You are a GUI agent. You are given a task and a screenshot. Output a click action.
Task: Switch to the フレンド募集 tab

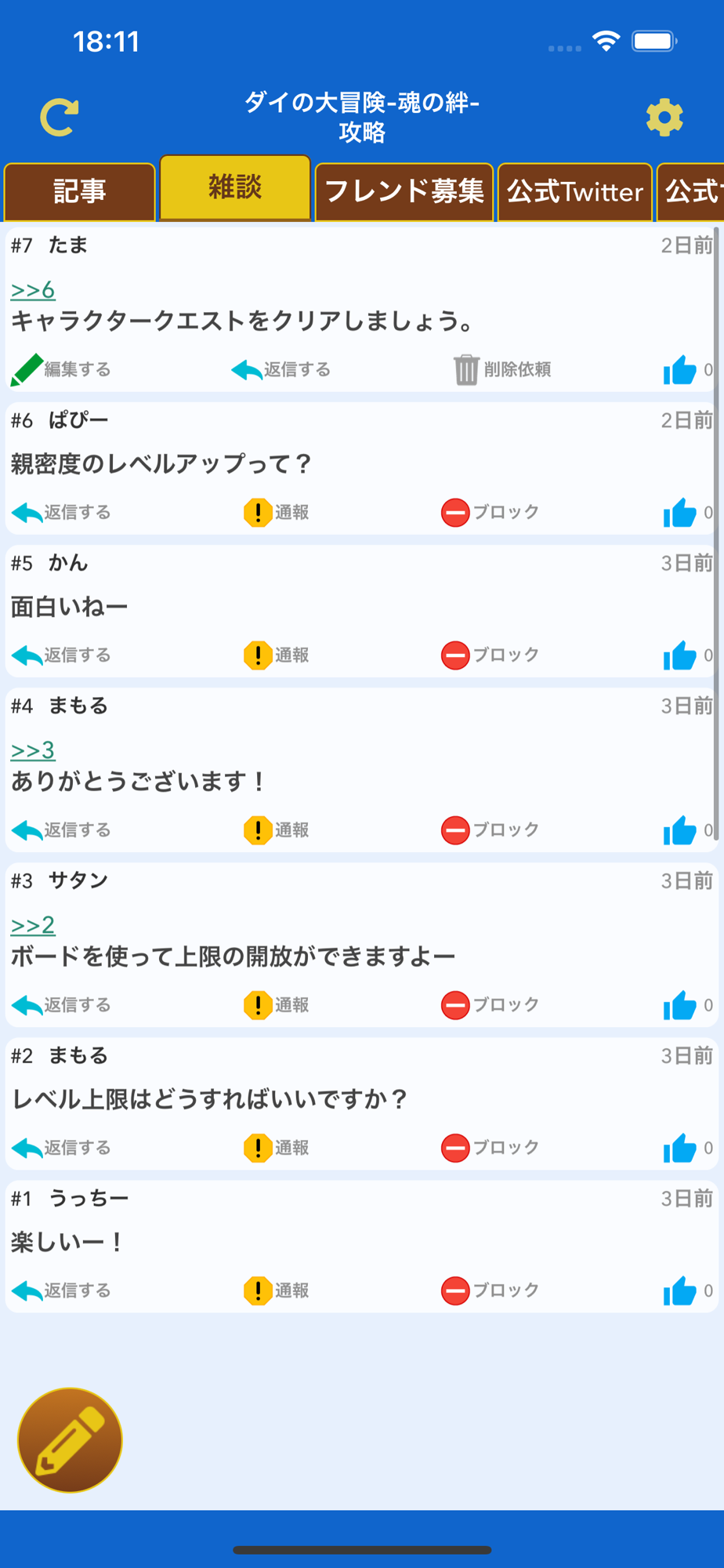pos(404,191)
